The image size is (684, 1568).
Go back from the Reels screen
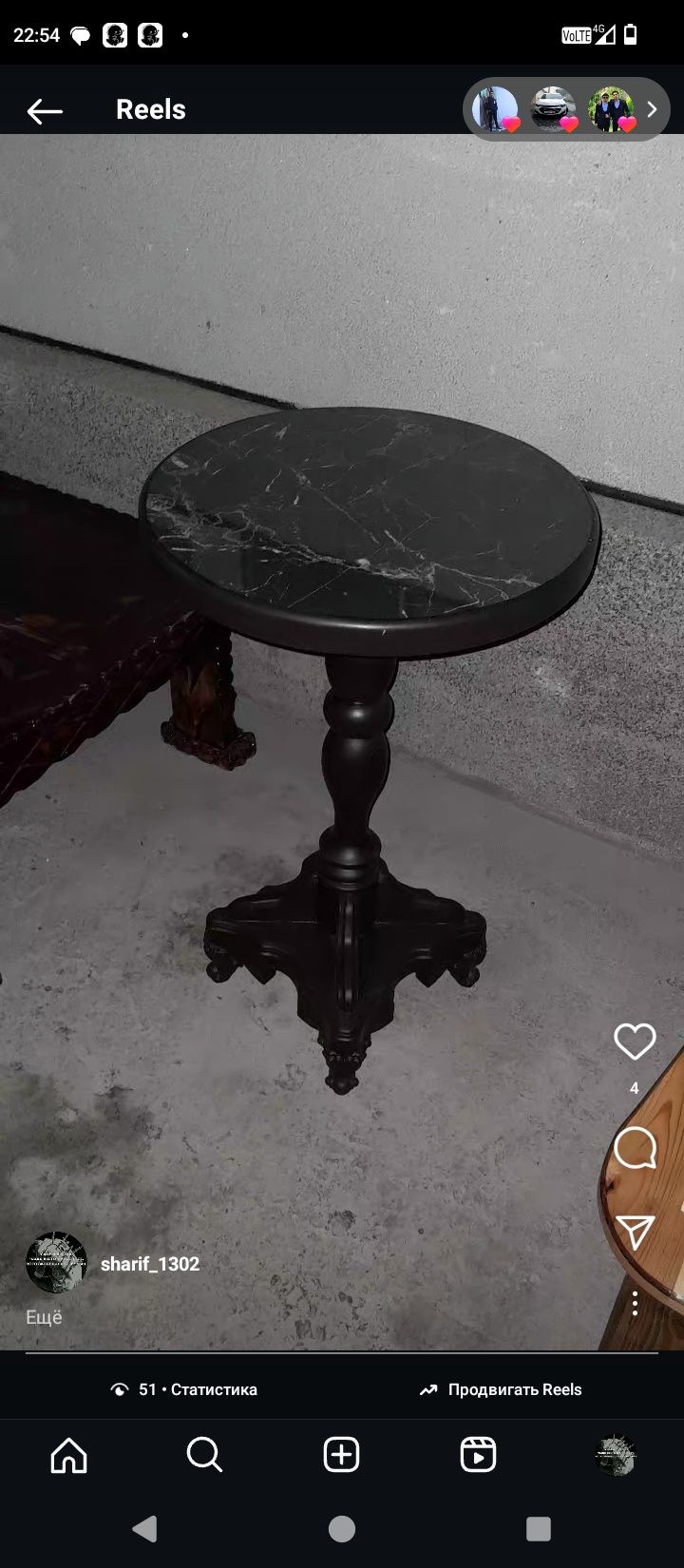point(44,111)
